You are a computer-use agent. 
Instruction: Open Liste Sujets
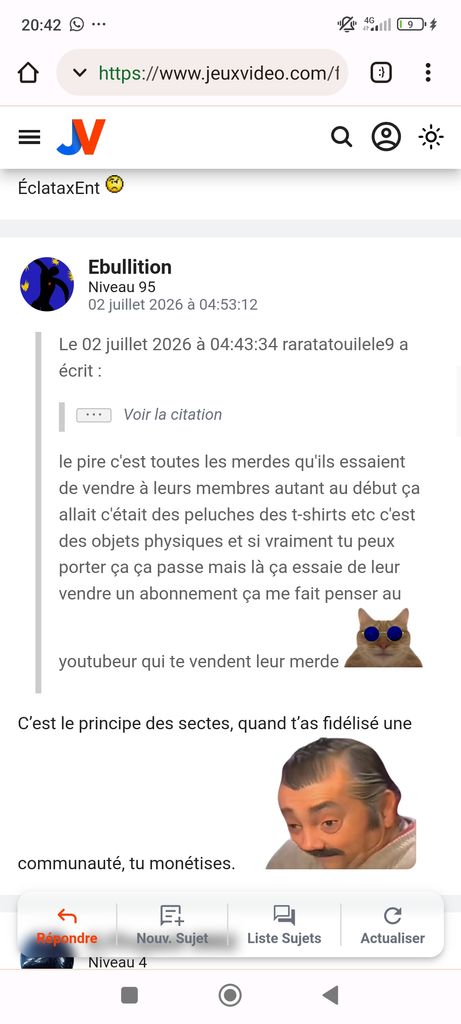(x=284, y=926)
